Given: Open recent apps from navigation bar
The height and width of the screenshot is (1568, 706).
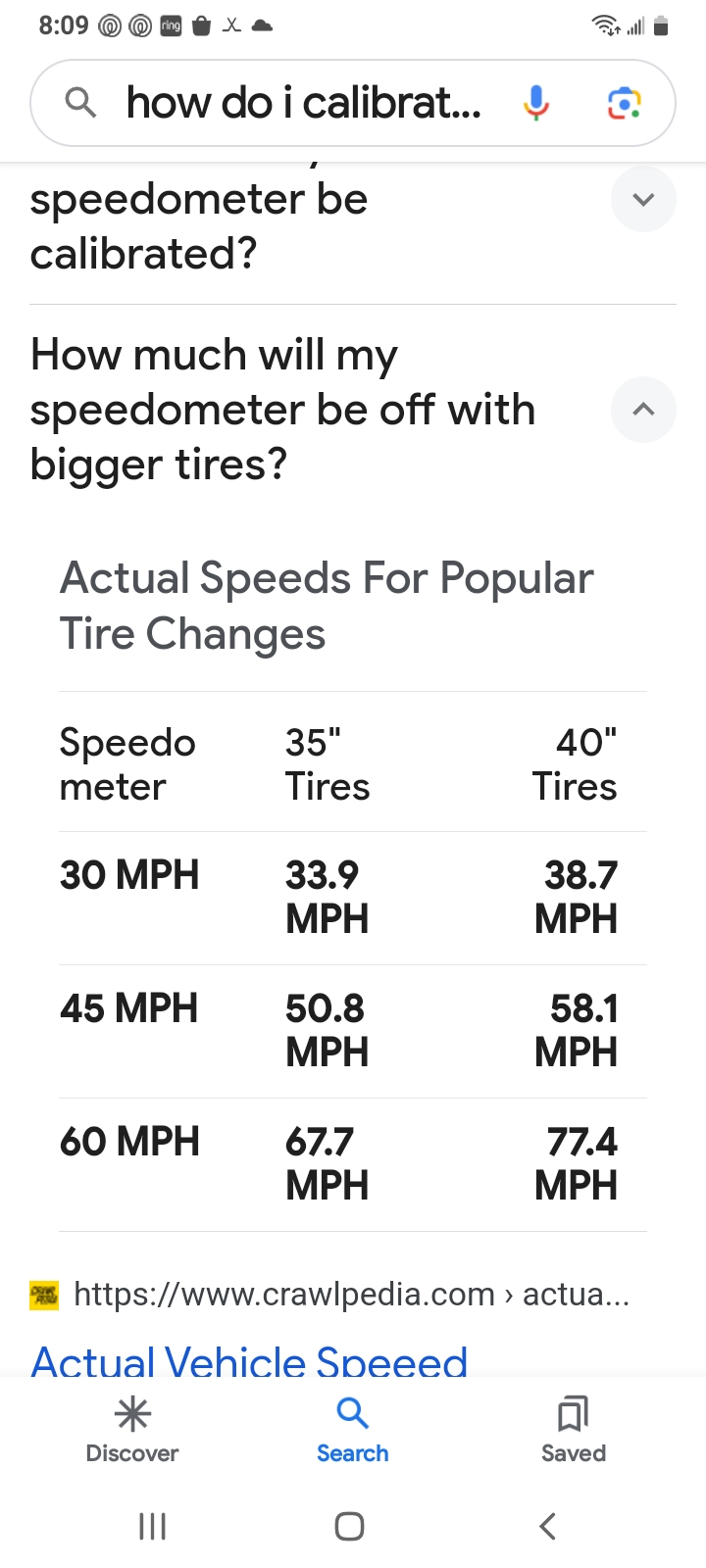Looking at the screenshot, I should click(152, 1525).
